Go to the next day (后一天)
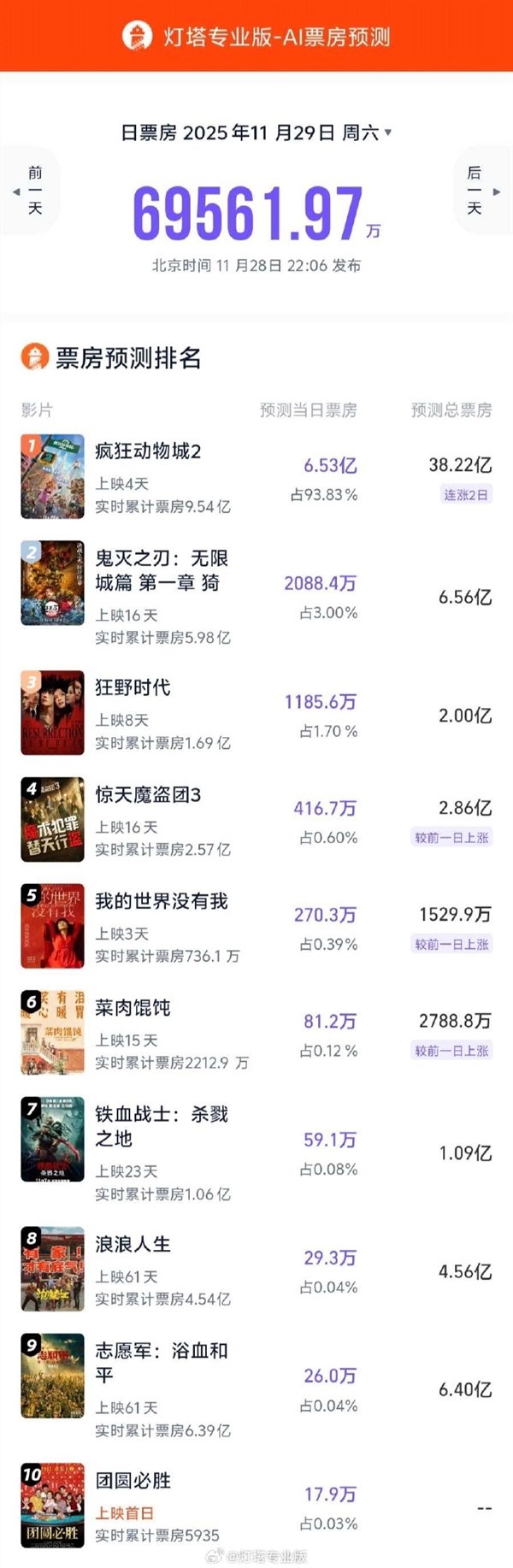513x1568 pixels. point(479,191)
